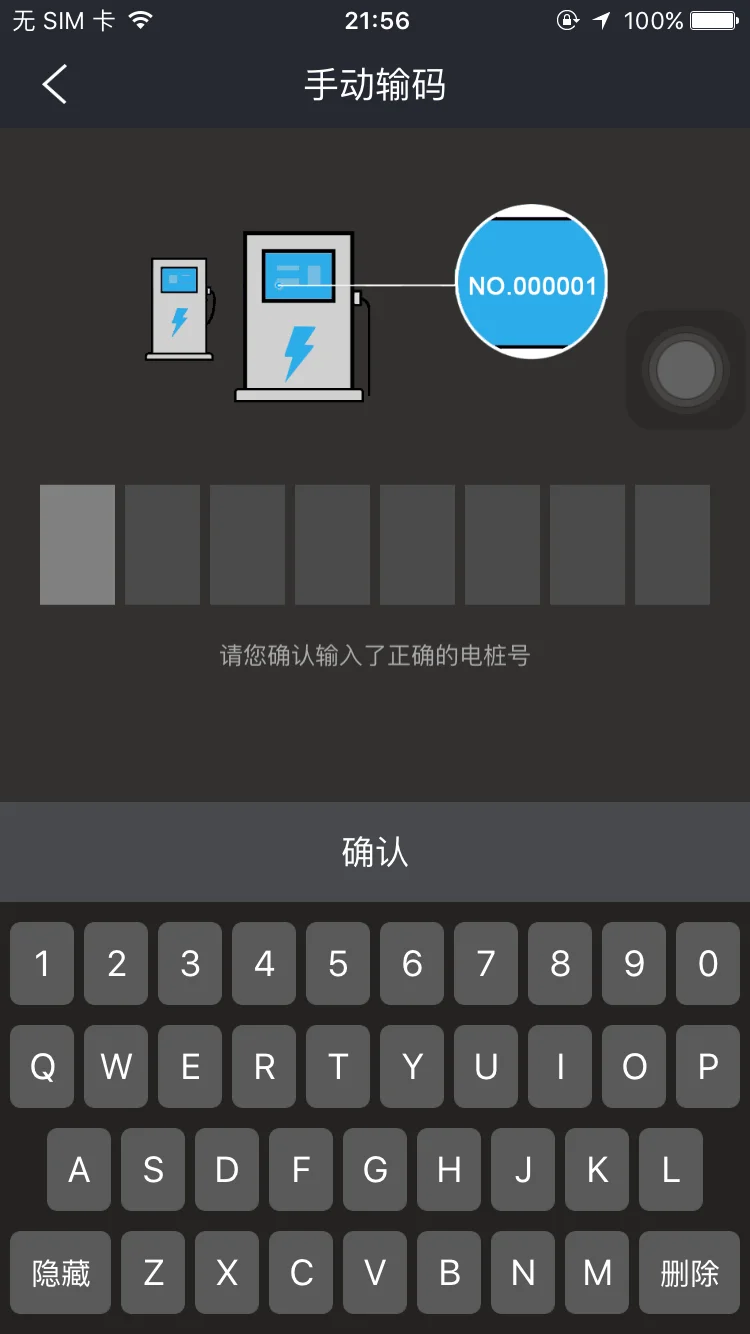
Task: Select the letter M key
Action: click(x=596, y=1272)
